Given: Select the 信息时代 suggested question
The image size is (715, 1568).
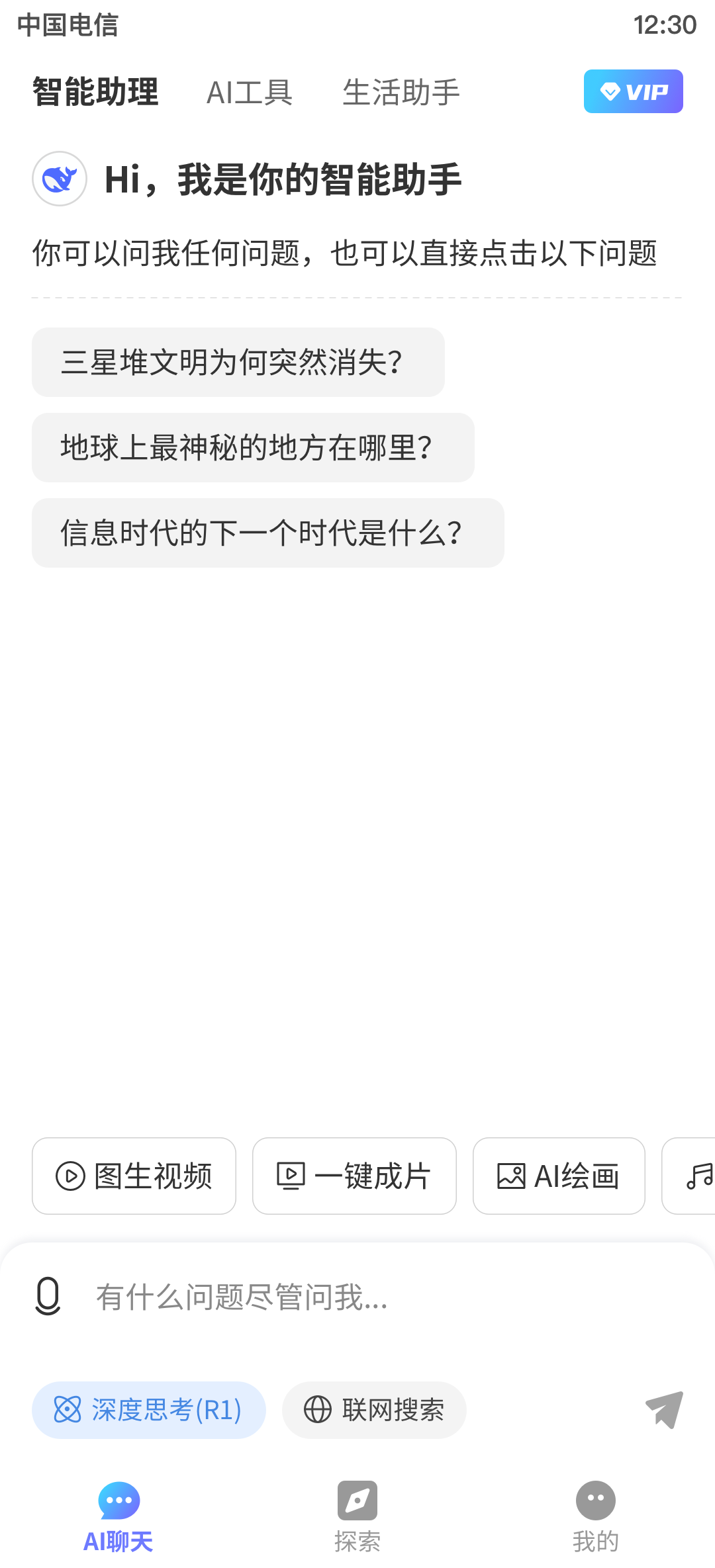Looking at the screenshot, I should pos(267,532).
